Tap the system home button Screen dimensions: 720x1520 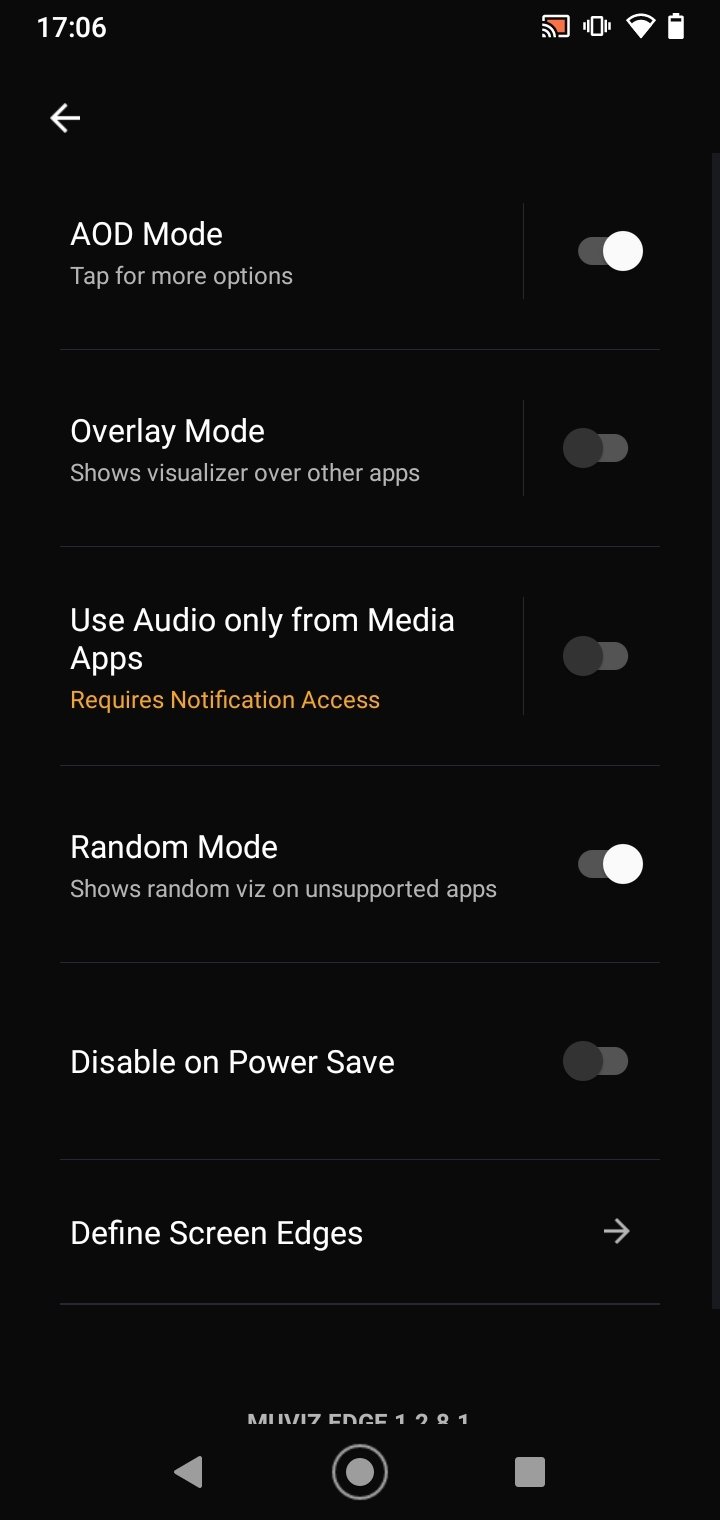[x=360, y=1471]
